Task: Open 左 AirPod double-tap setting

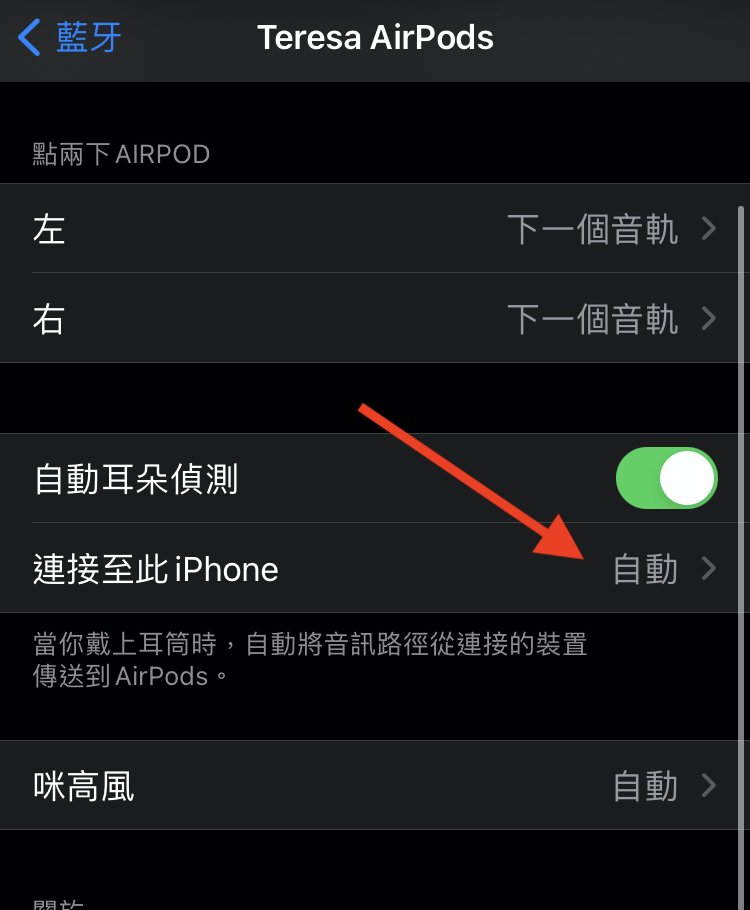Action: [375, 229]
